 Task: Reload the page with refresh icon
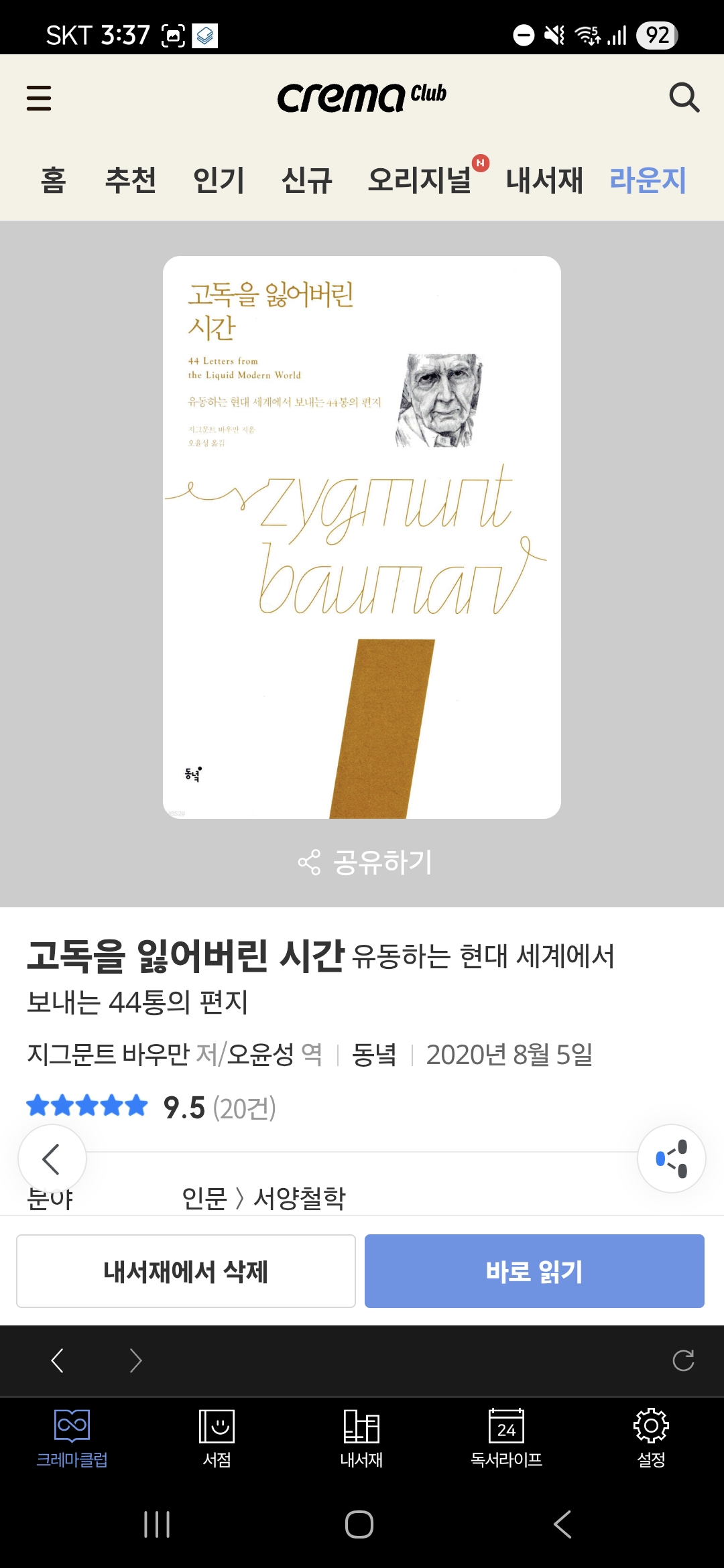click(683, 1360)
